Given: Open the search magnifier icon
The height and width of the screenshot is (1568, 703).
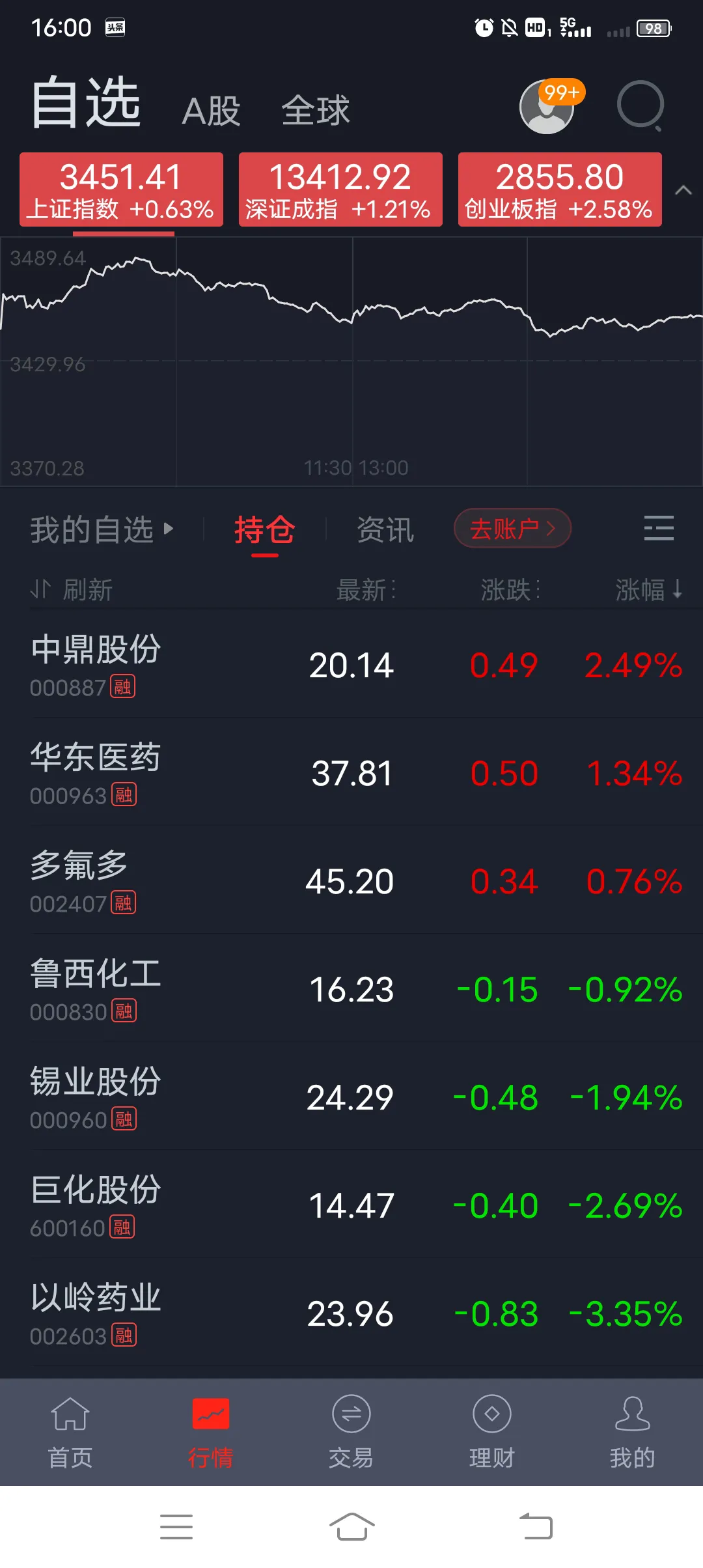Looking at the screenshot, I should (641, 105).
